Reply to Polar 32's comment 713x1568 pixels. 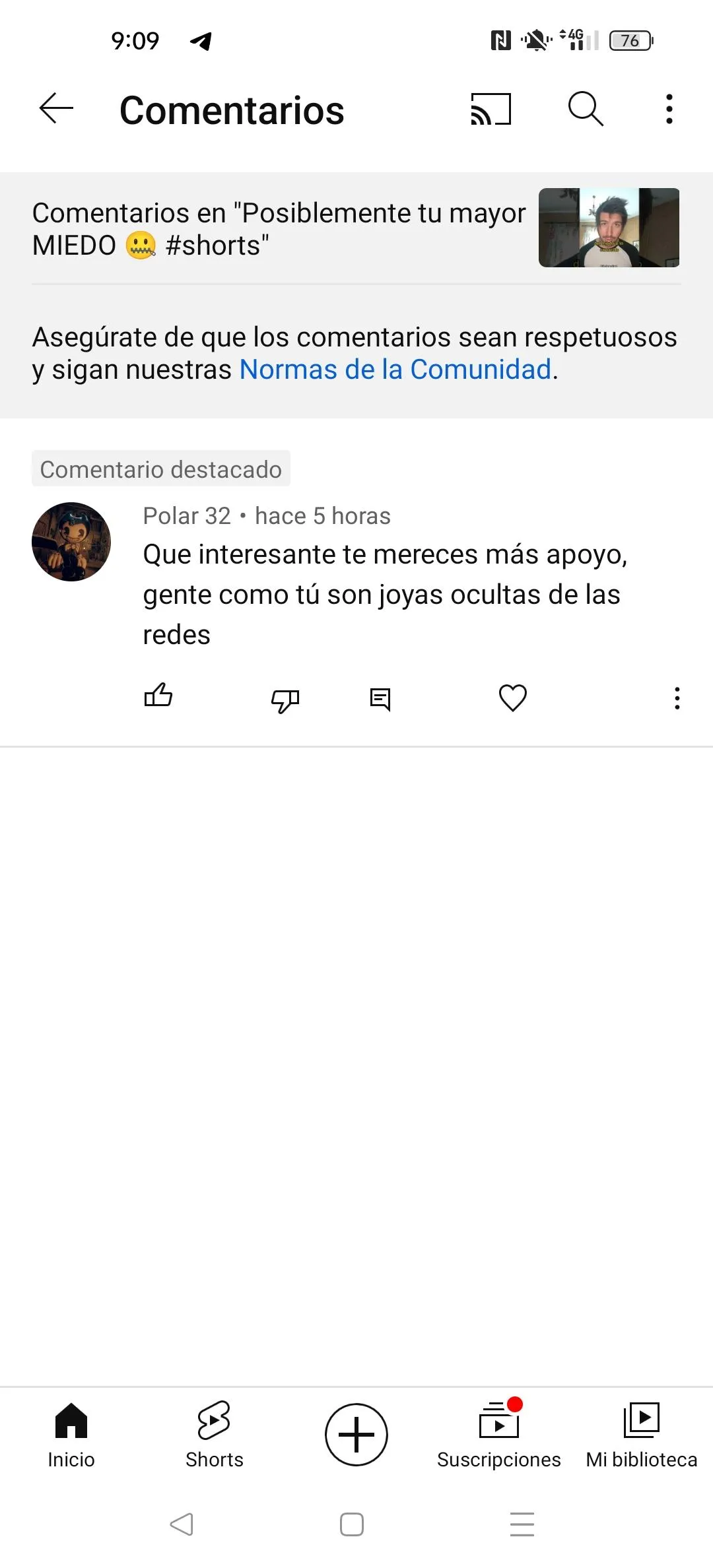click(380, 699)
